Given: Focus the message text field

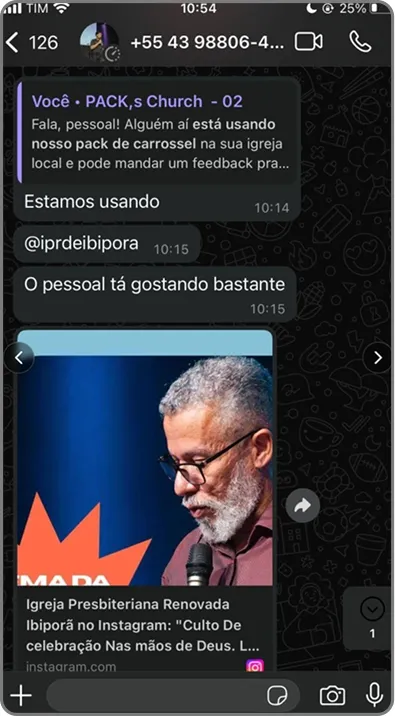Looking at the screenshot, I should [x=155, y=696].
